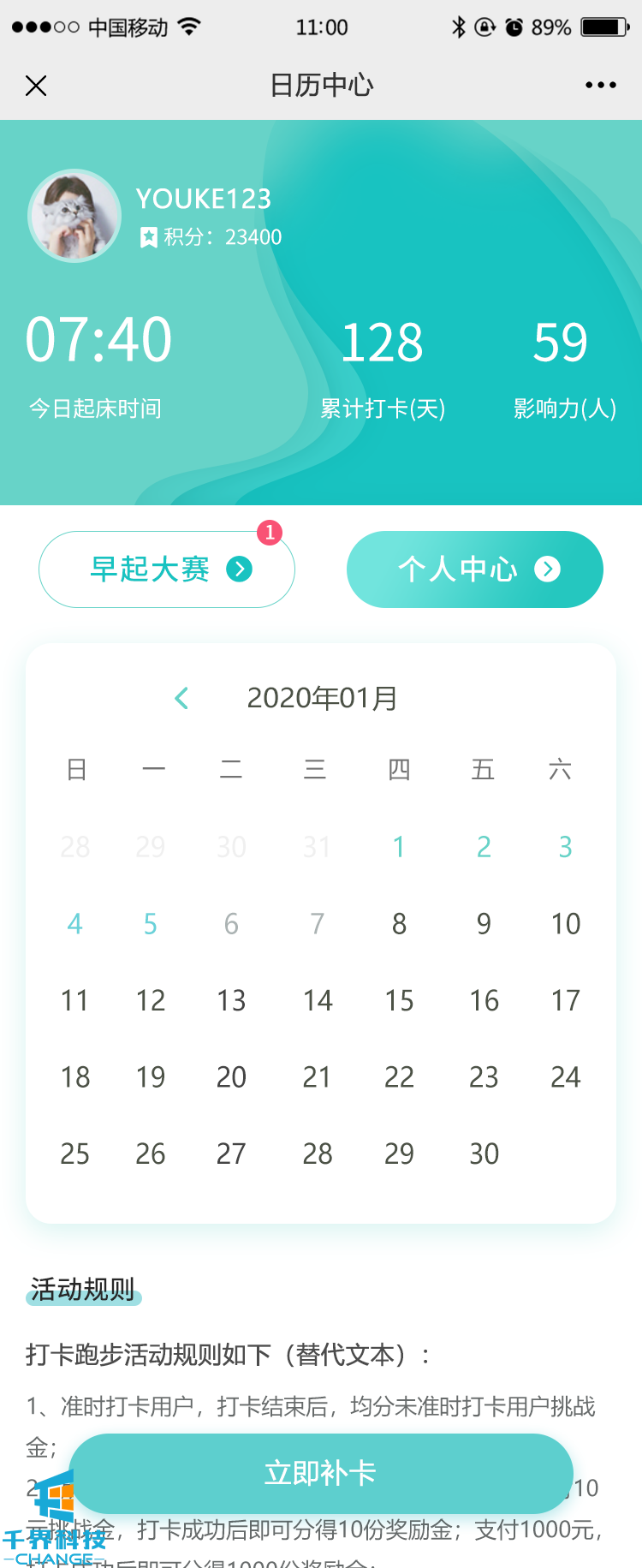
Task: Pick date 8 in the calendar
Action: [399, 924]
